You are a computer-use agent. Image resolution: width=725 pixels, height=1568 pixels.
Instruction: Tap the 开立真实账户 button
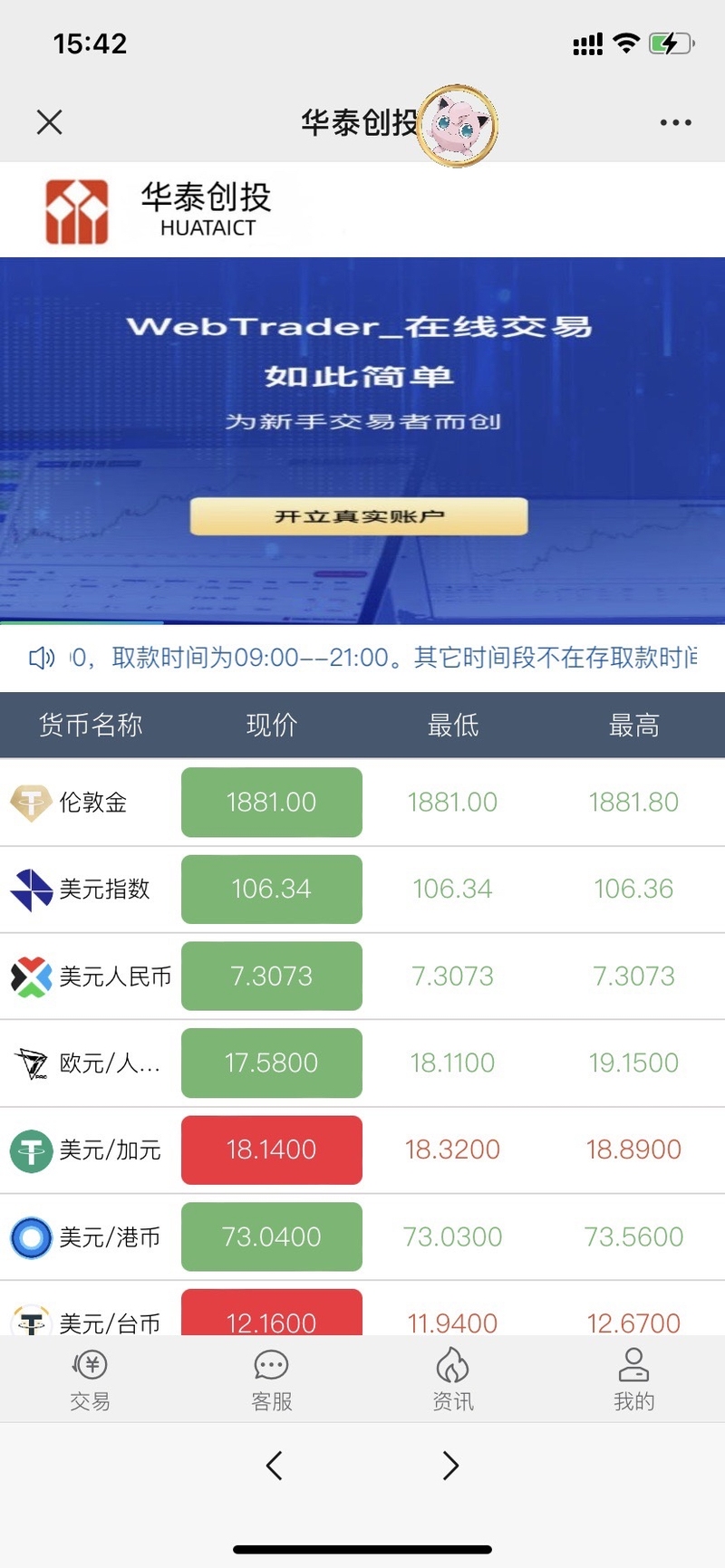(x=359, y=516)
